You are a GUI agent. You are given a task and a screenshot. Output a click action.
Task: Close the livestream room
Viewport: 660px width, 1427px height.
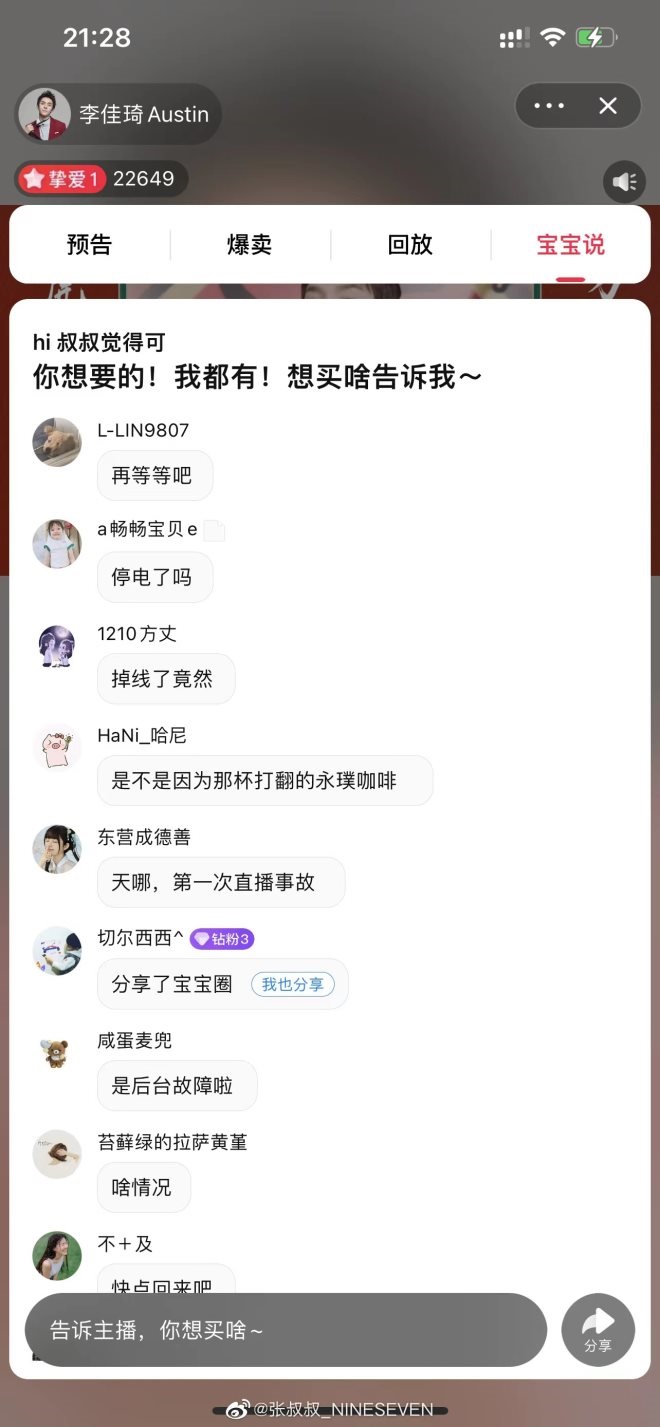608,106
